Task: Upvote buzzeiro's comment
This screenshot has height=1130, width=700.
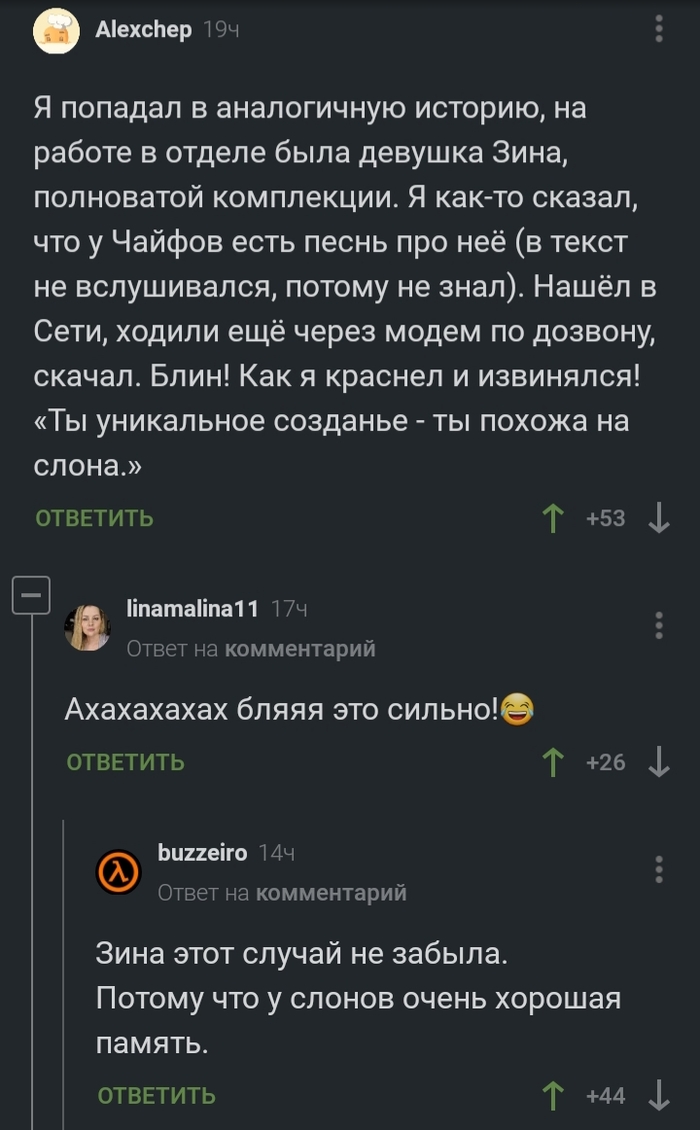Action: click(553, 1096)
